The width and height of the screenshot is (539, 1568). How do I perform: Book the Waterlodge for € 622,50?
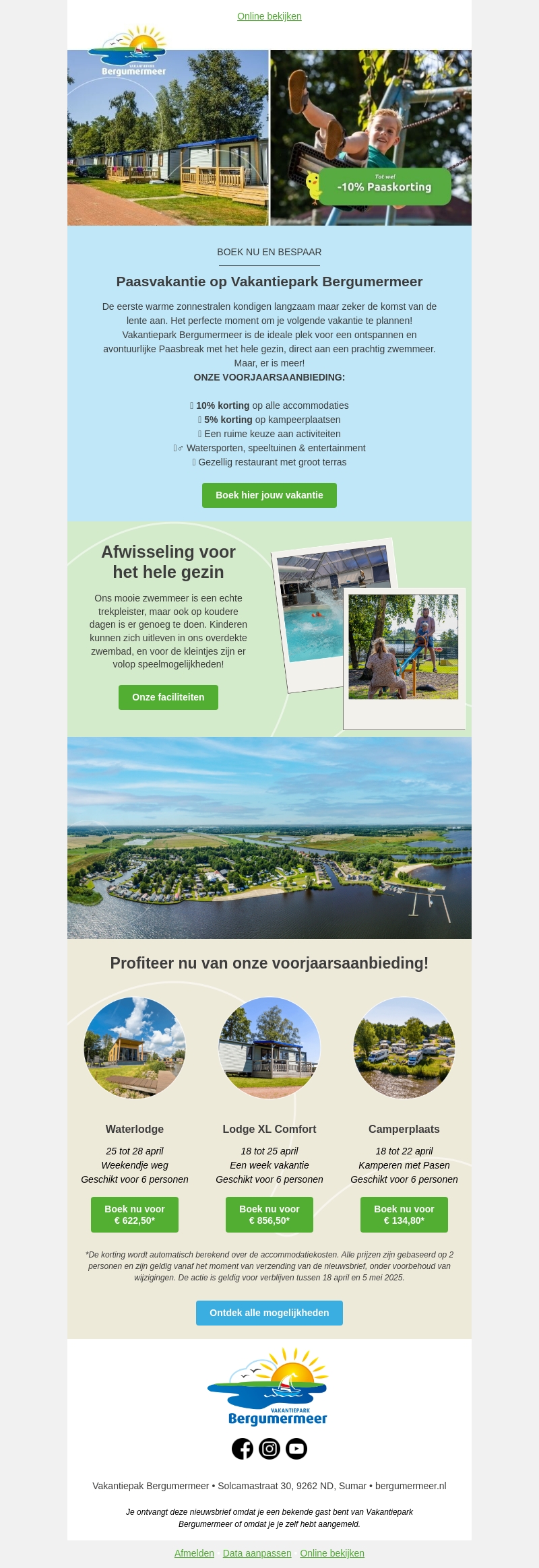[x=134, y=1214]
